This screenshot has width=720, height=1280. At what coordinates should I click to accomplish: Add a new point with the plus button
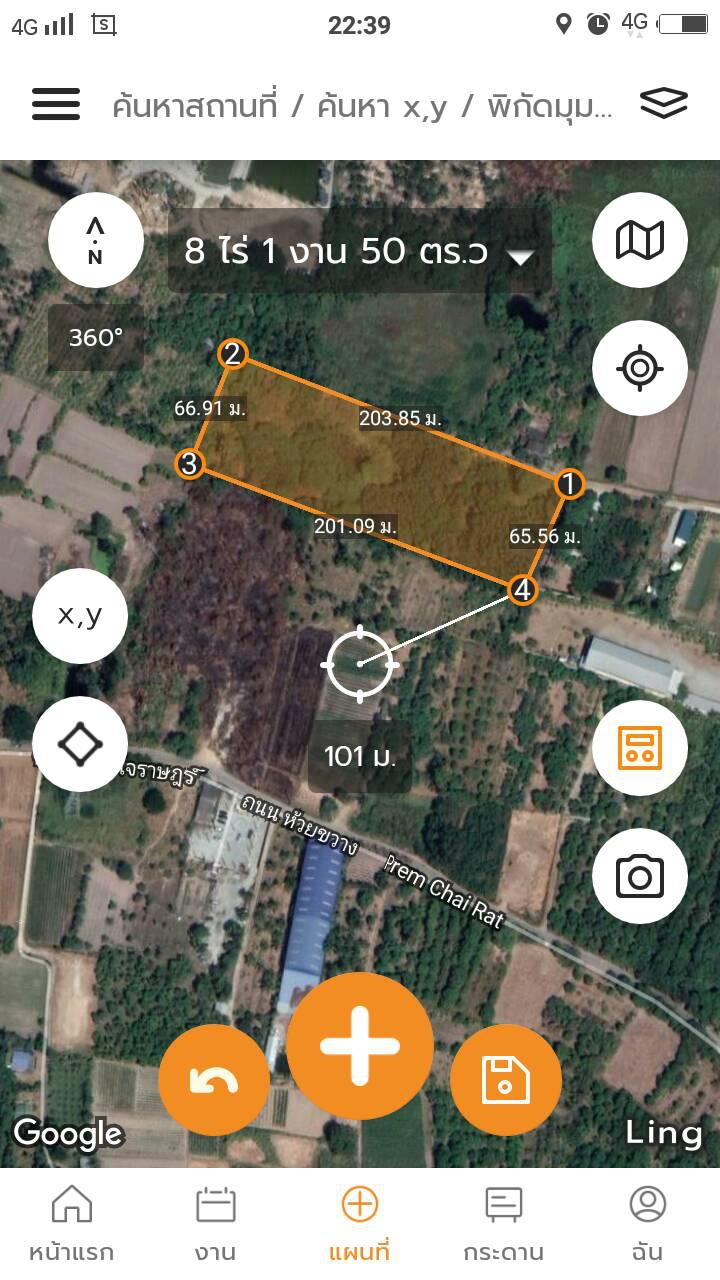(x=360, y=1046)
